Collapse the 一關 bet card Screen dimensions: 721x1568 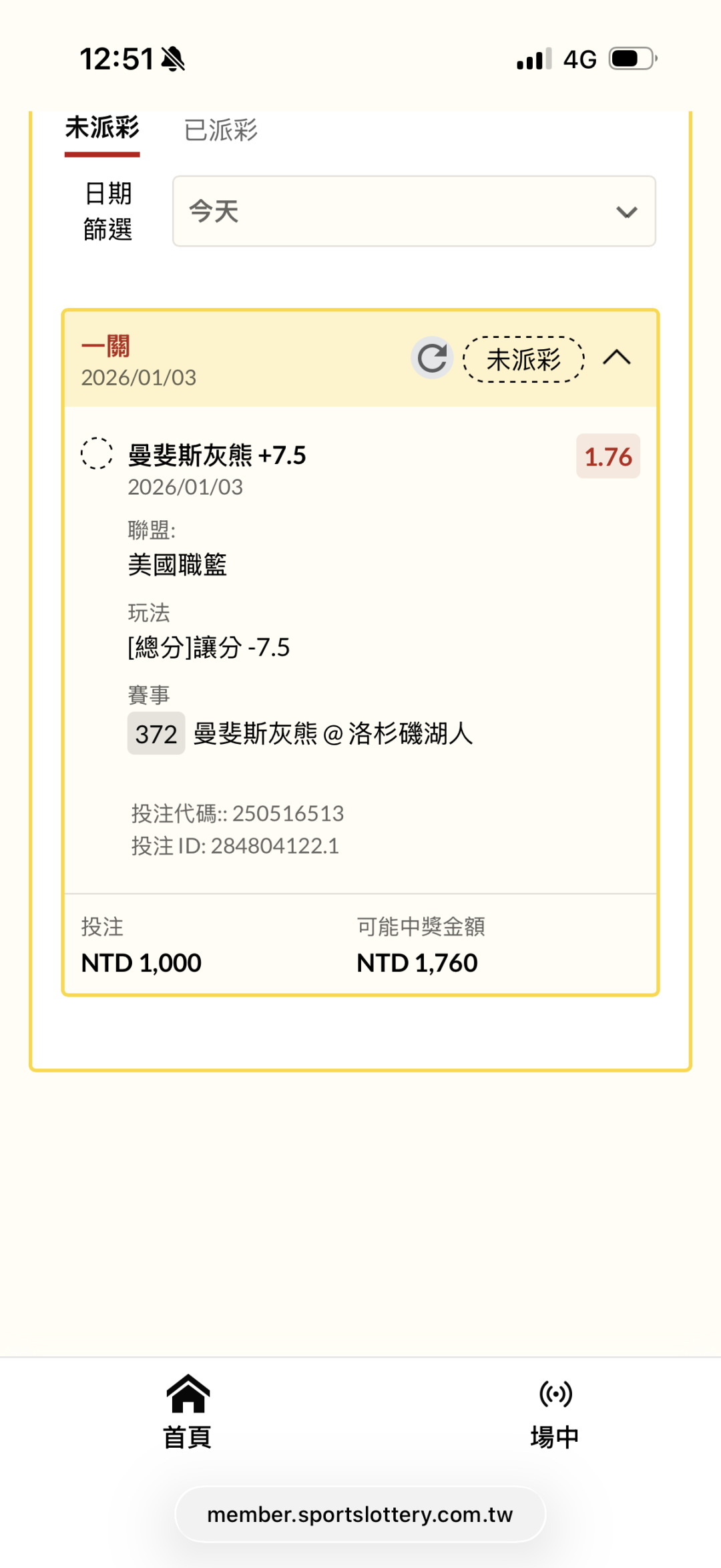(617, 358)
